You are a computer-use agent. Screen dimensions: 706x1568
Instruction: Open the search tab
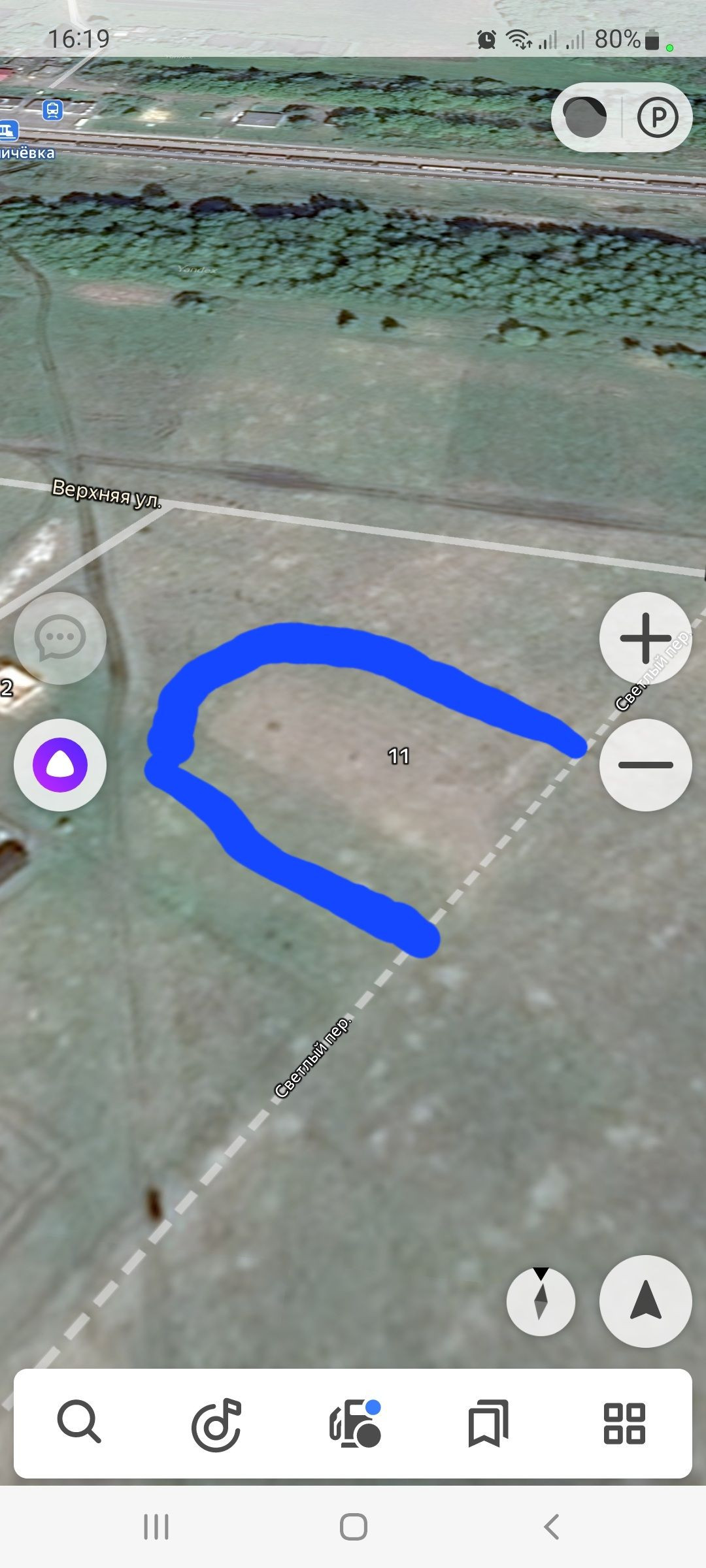click(x=80, y=1422)
